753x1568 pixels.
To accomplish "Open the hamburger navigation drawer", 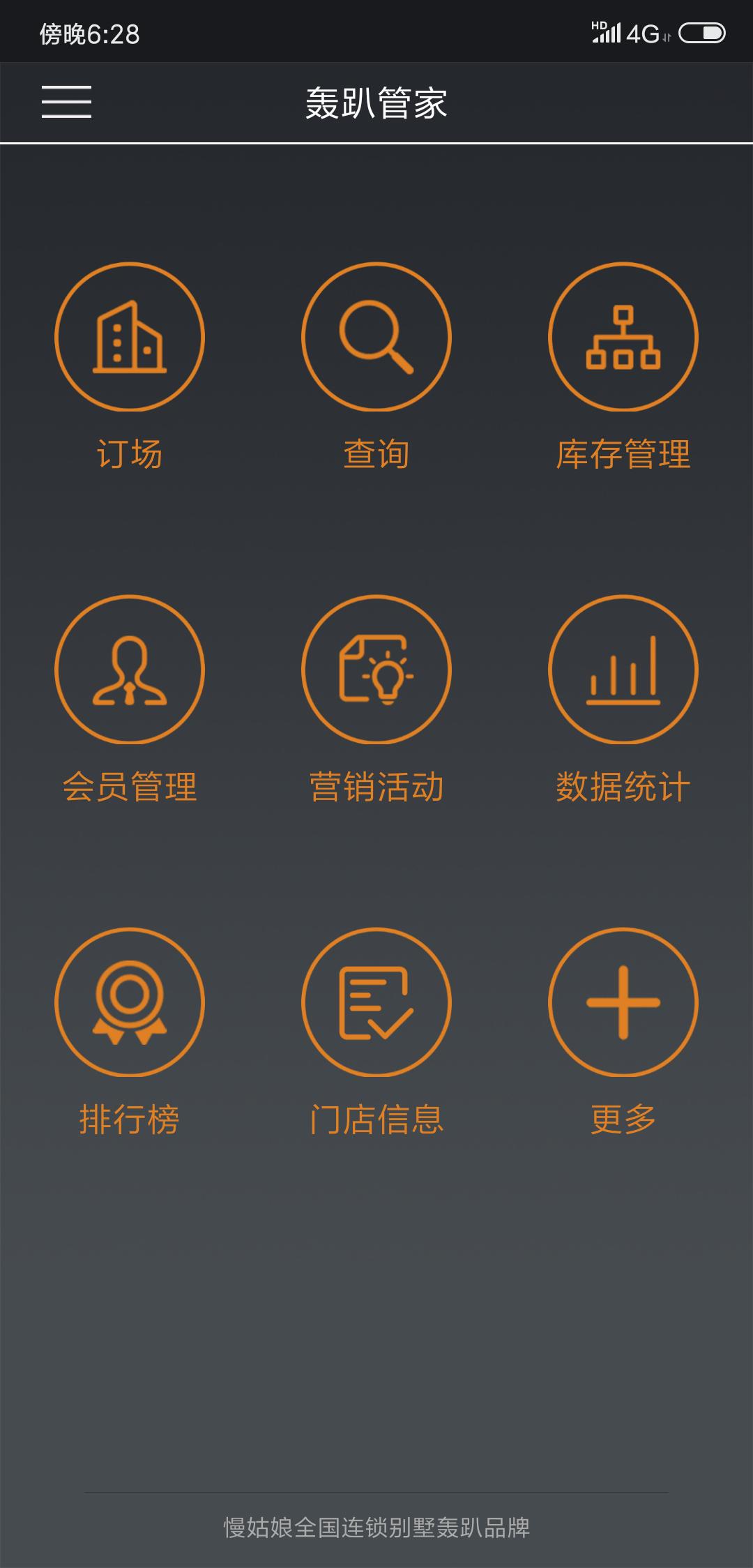I will coord(67,102).
